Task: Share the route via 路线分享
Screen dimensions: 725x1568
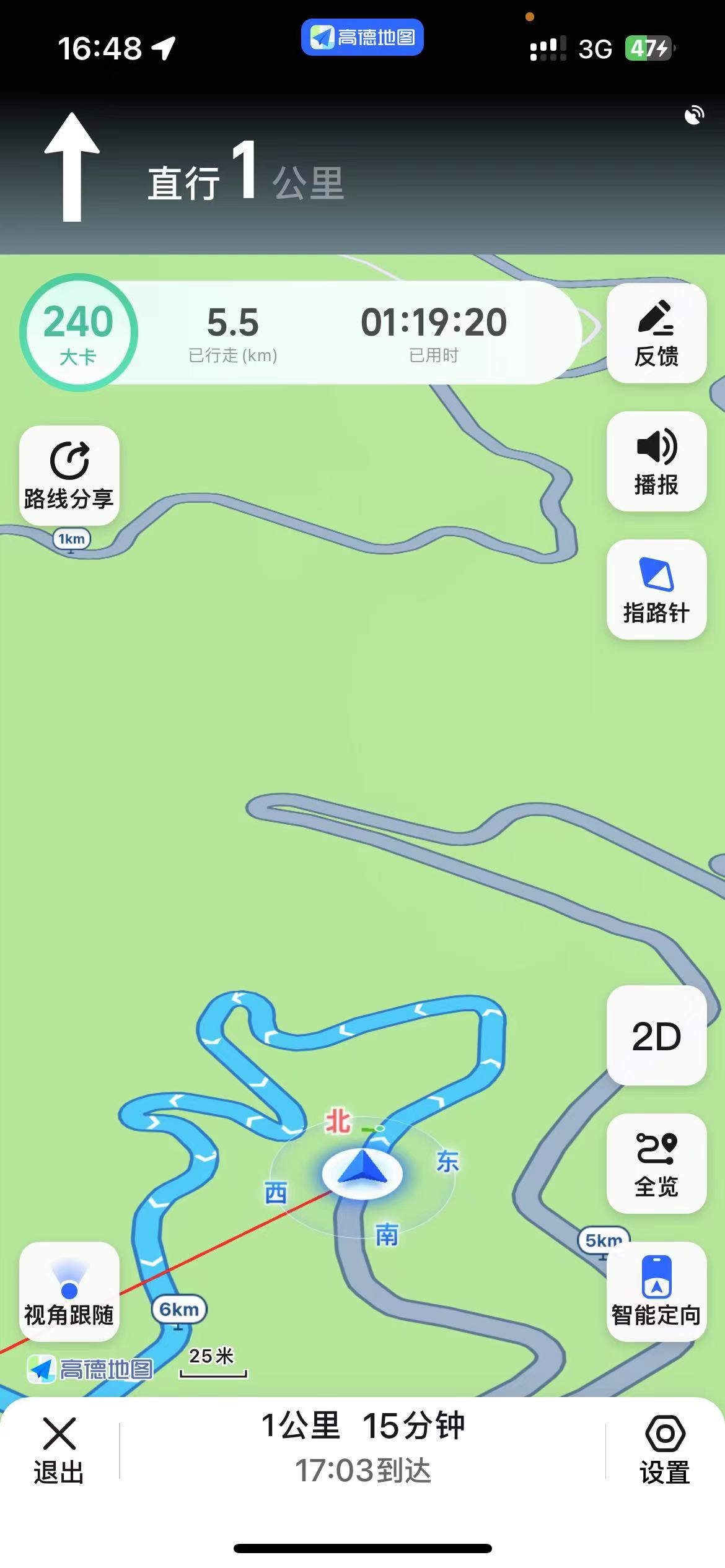Action: coord(69,475)
